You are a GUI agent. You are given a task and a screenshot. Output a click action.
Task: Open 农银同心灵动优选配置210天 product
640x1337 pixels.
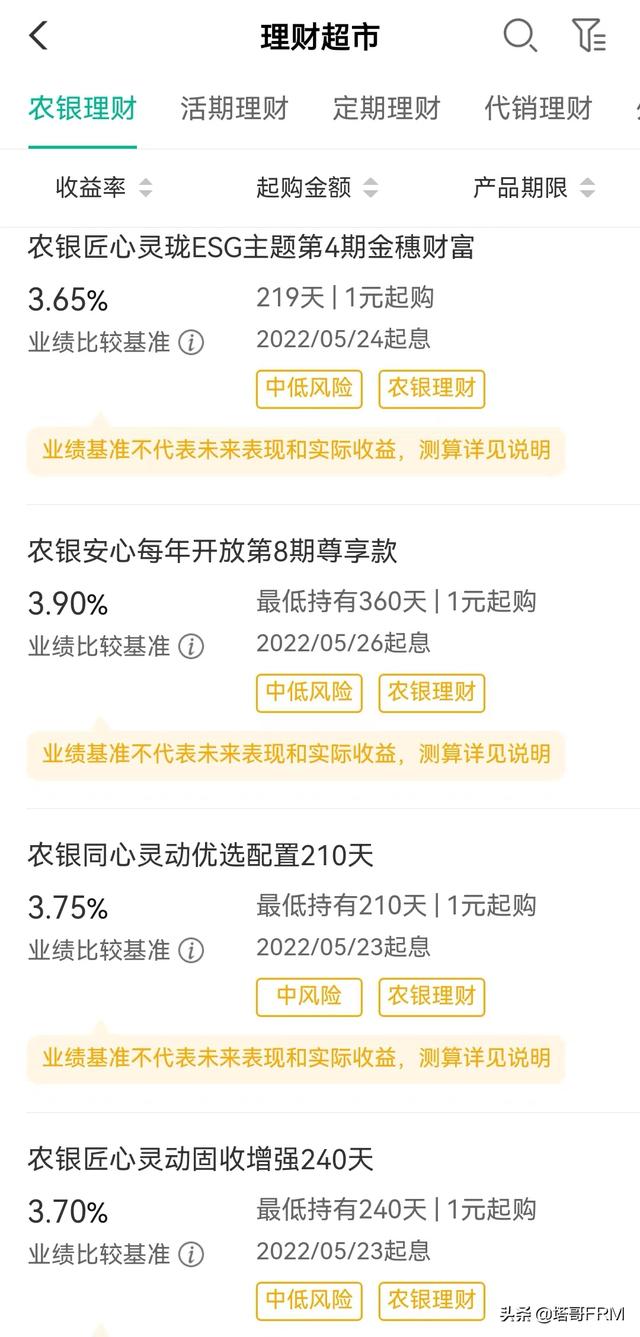coord(200,854)
